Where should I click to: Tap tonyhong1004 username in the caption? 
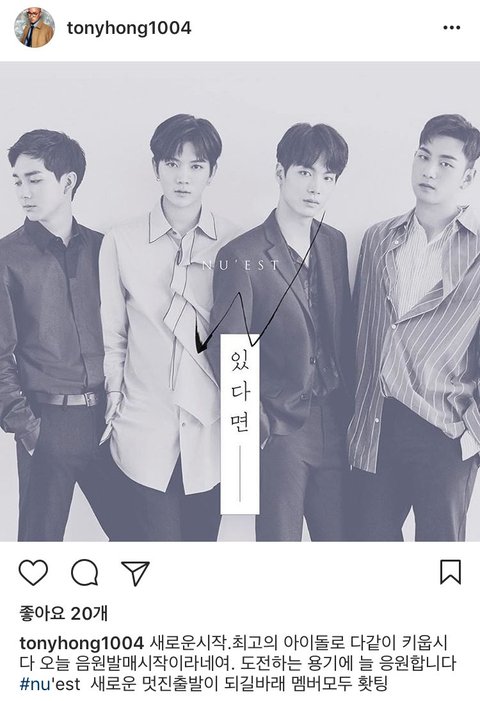[x=82, y=643]
